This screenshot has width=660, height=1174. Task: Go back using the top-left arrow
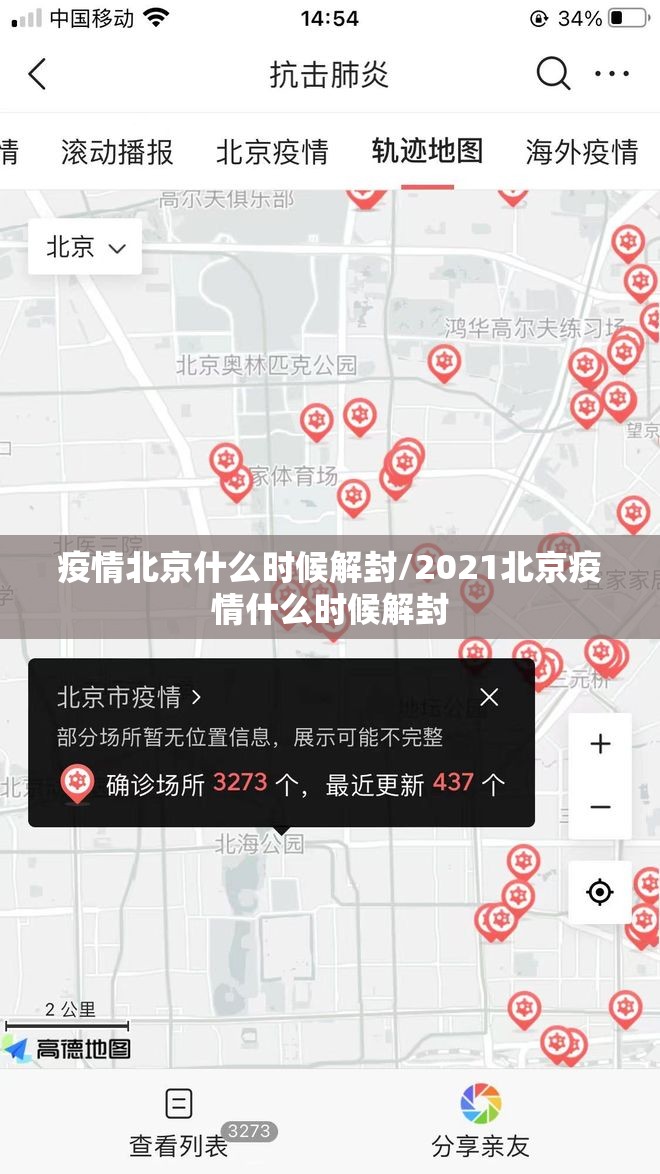click(x=38, y=75)
